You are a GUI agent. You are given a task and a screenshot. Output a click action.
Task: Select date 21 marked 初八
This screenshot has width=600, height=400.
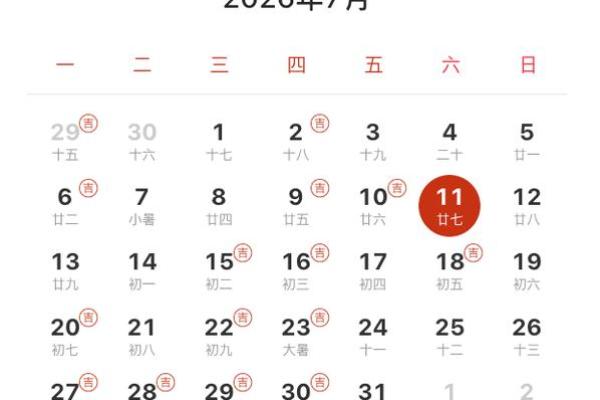[x=142, y=336]
